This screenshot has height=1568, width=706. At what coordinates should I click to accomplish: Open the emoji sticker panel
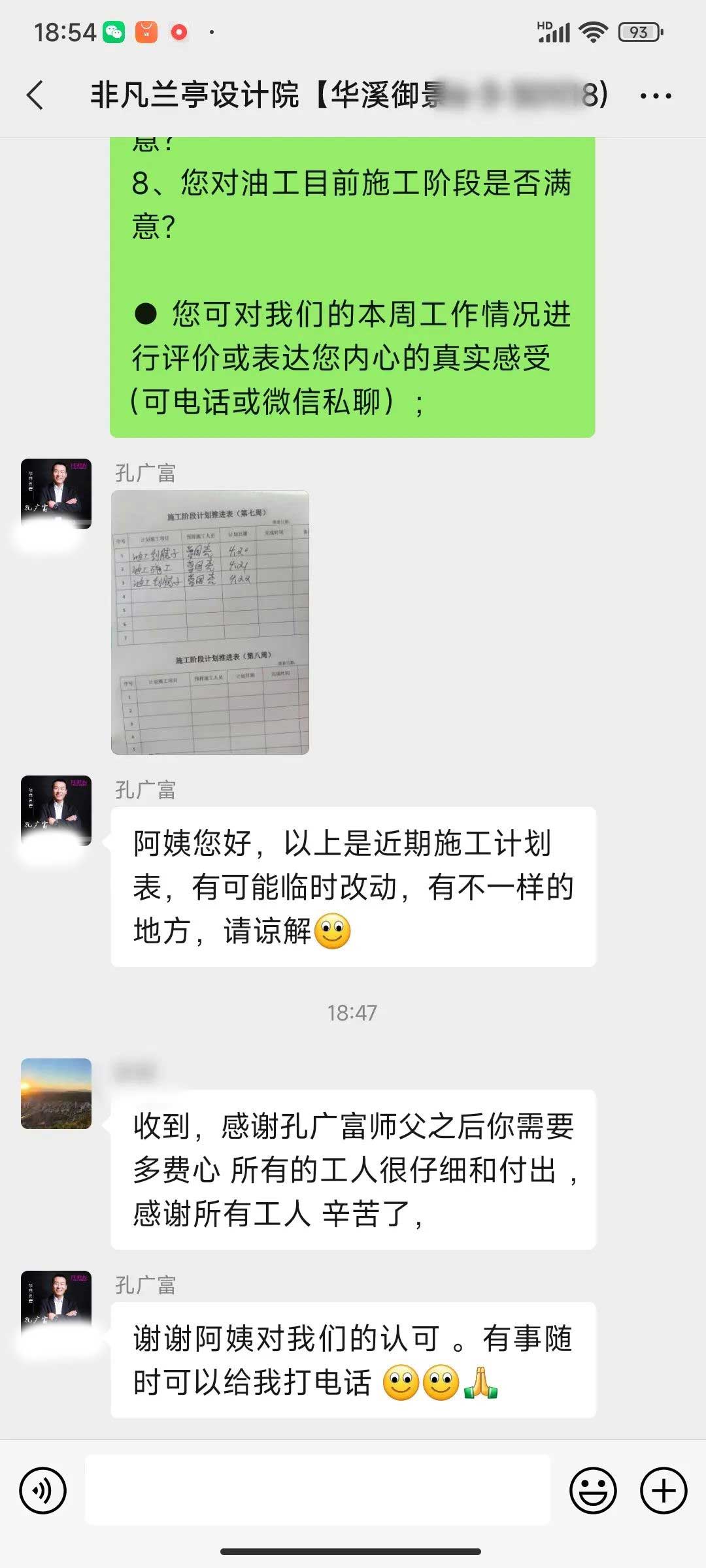tap(593, 1491)
